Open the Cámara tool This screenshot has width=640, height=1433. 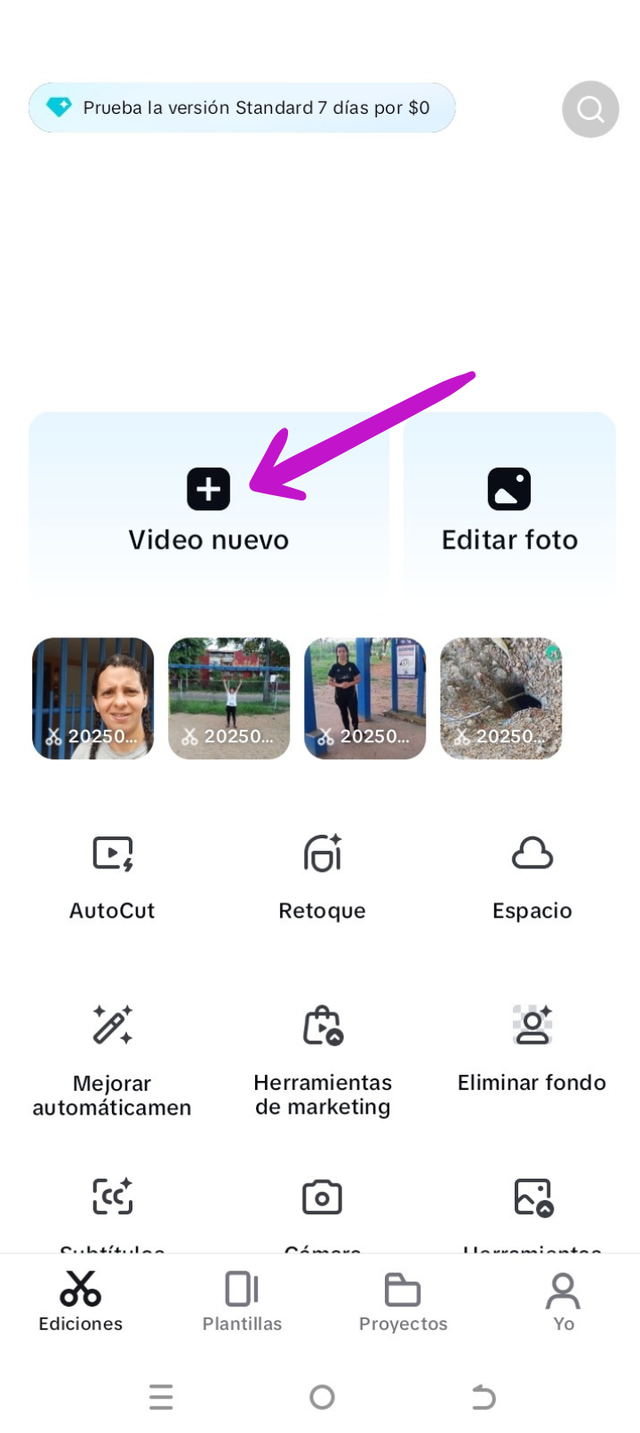point(322,1205)
